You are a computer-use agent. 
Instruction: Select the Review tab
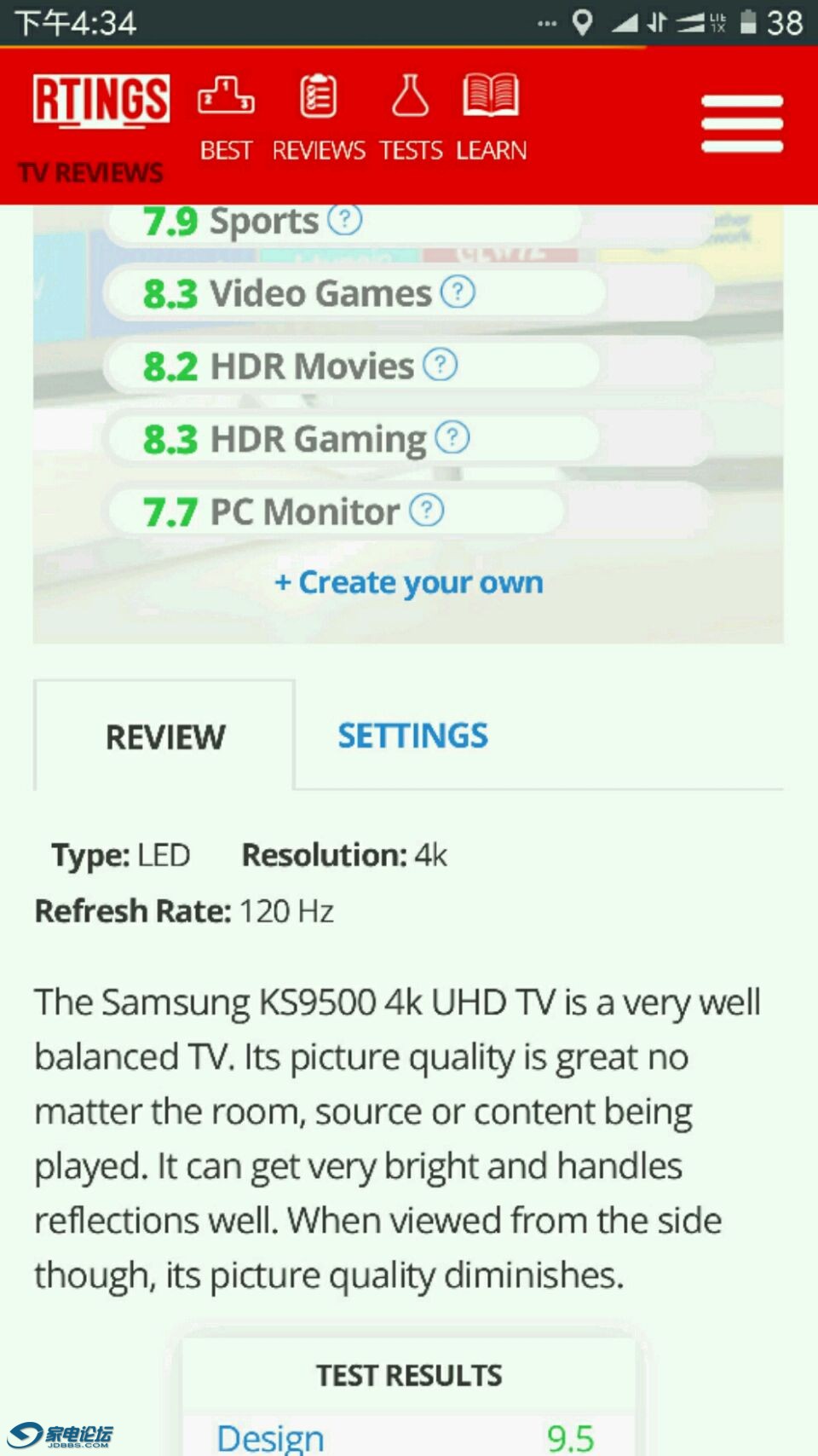click(x=165, y=737)
